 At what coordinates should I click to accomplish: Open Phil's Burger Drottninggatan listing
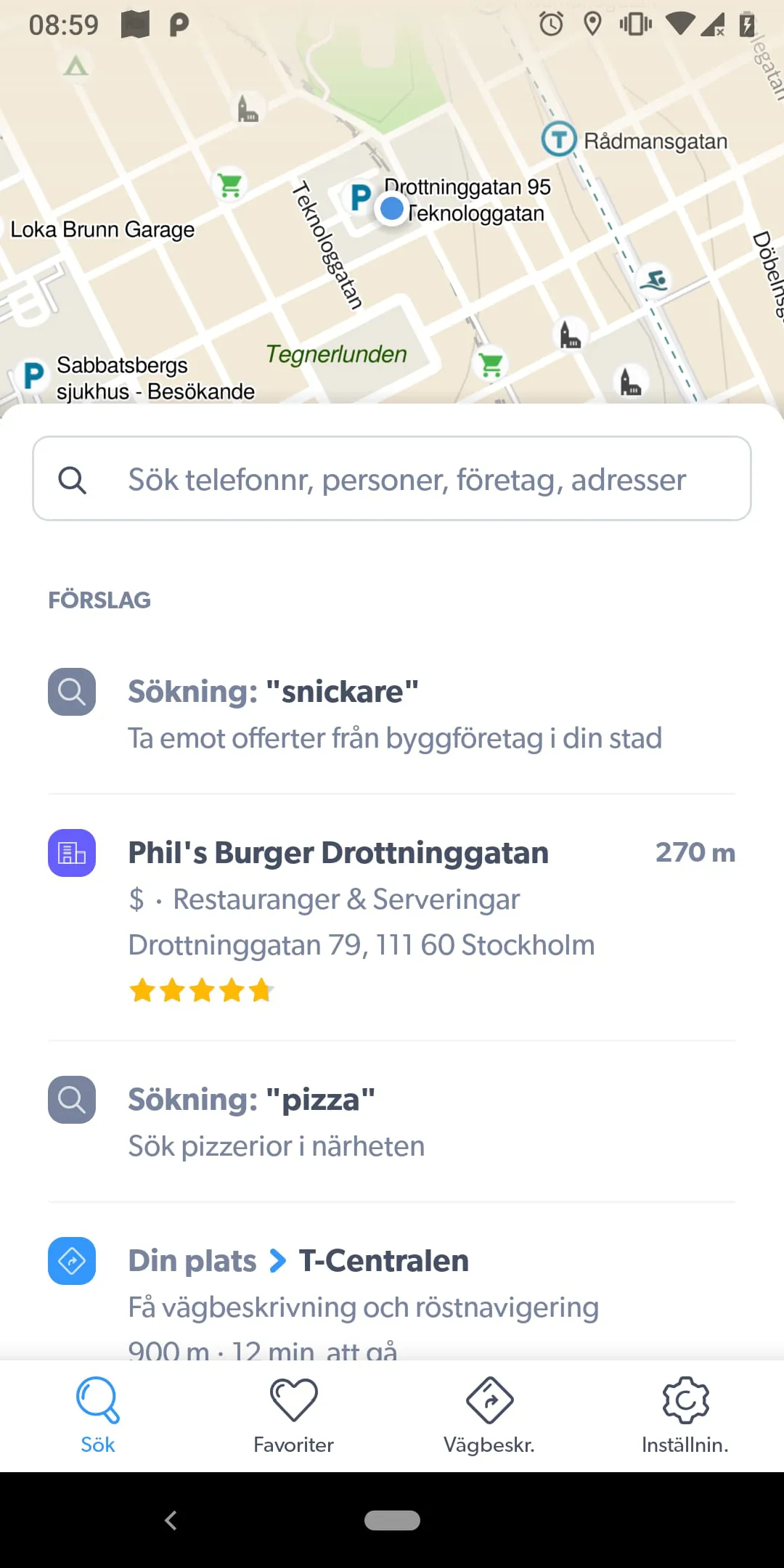(338, 852)
